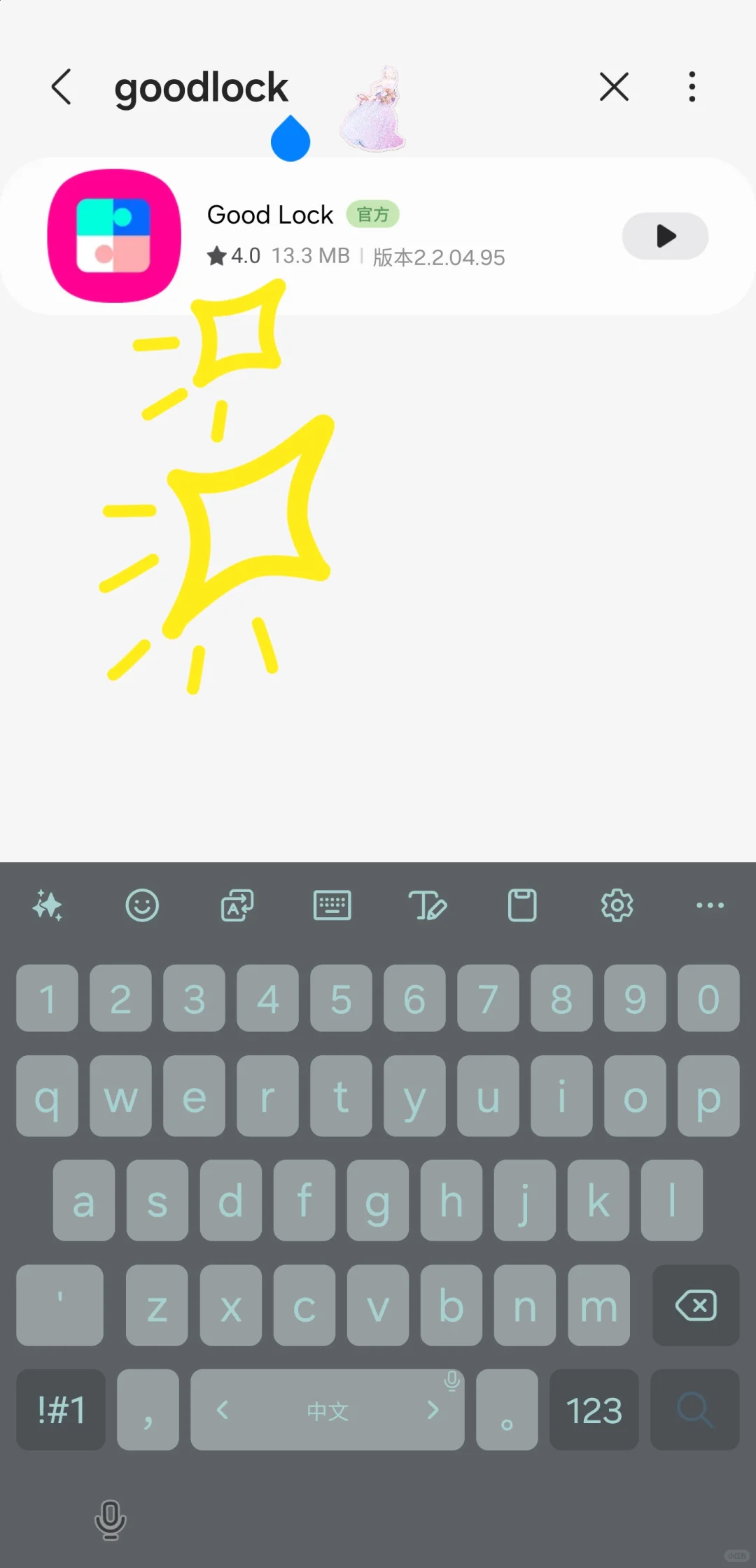Viewport: 756px width, 1568px height.
Task: Open the keyboard AI sparkle tool
Action: (48, 905)
